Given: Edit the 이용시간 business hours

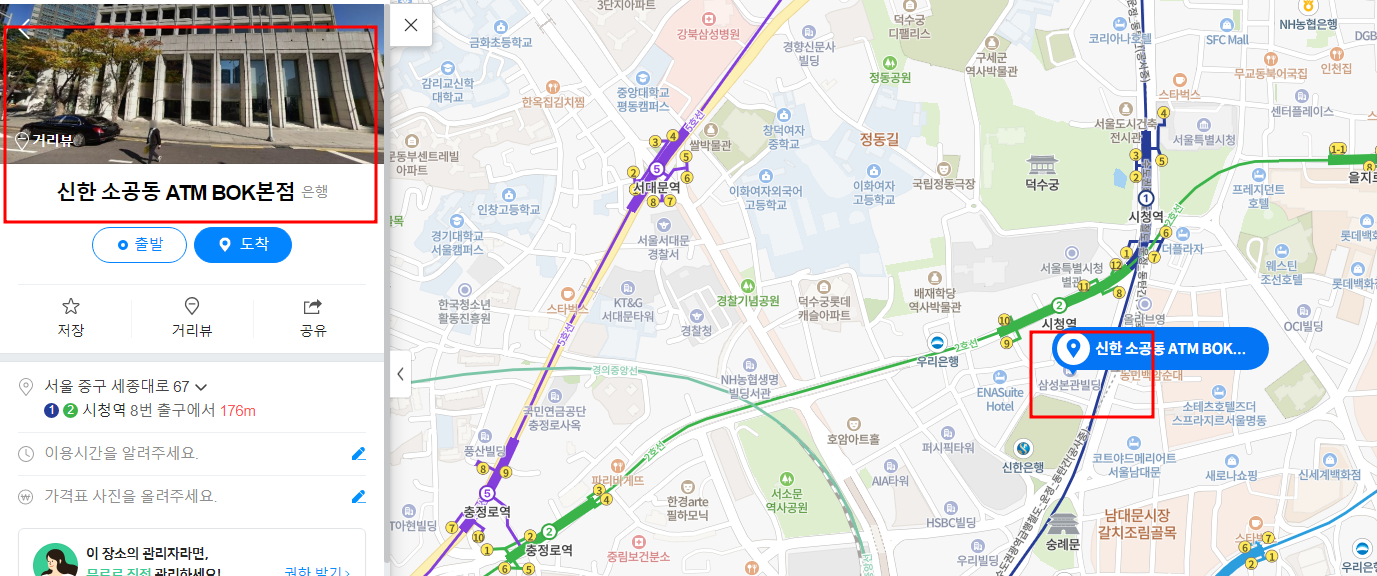Looking at the screenshot, I should (x=359, y=454).
